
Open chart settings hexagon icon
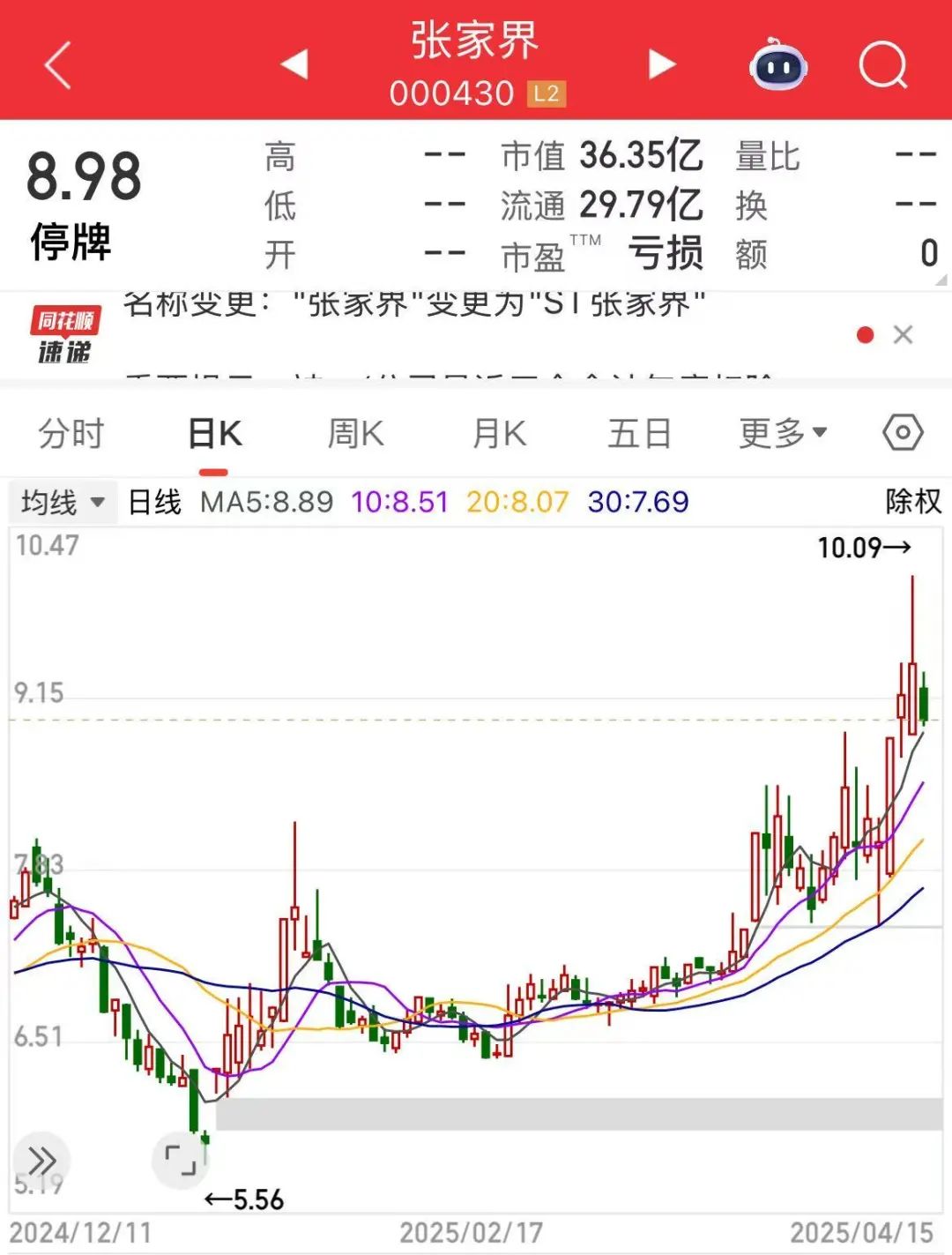[x=903, y=433]
